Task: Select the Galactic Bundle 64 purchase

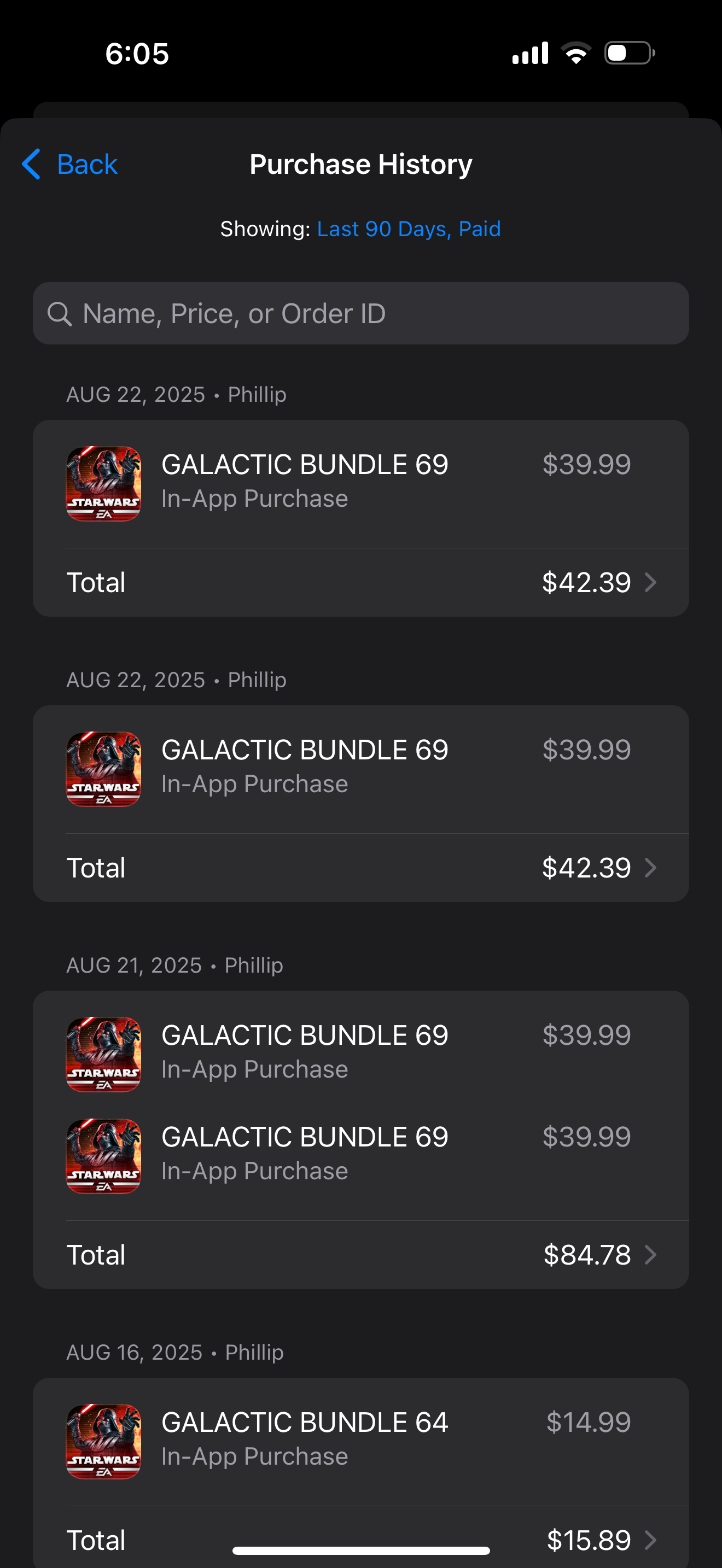Action: [x=361, y=1441]
